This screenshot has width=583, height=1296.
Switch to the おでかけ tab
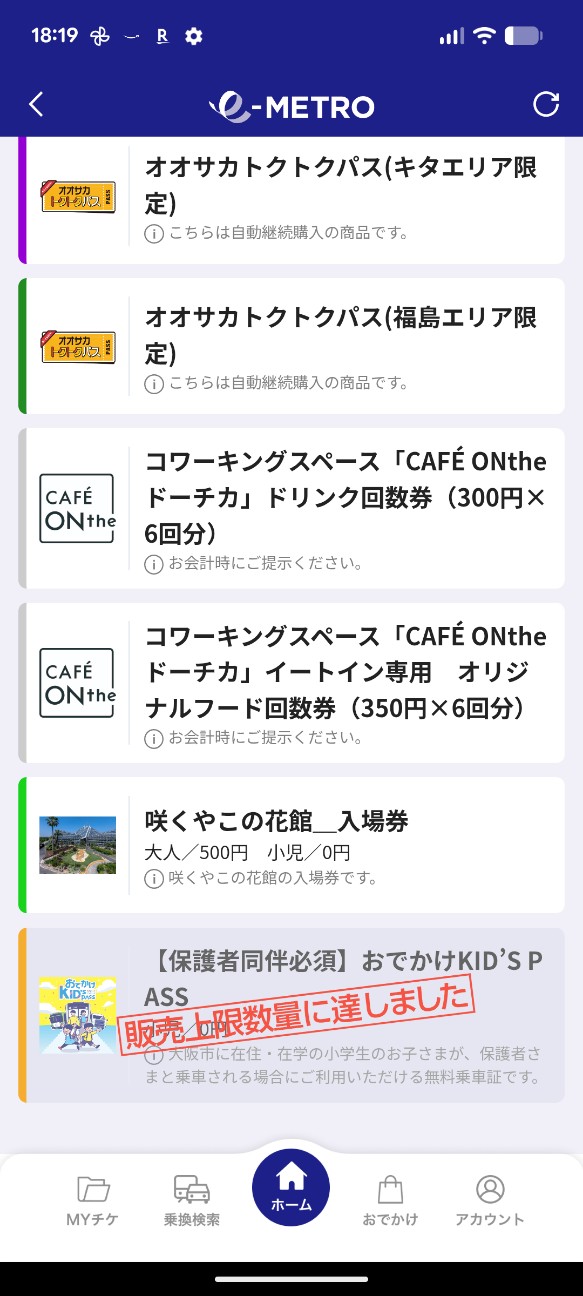[x=390, y=1201]
